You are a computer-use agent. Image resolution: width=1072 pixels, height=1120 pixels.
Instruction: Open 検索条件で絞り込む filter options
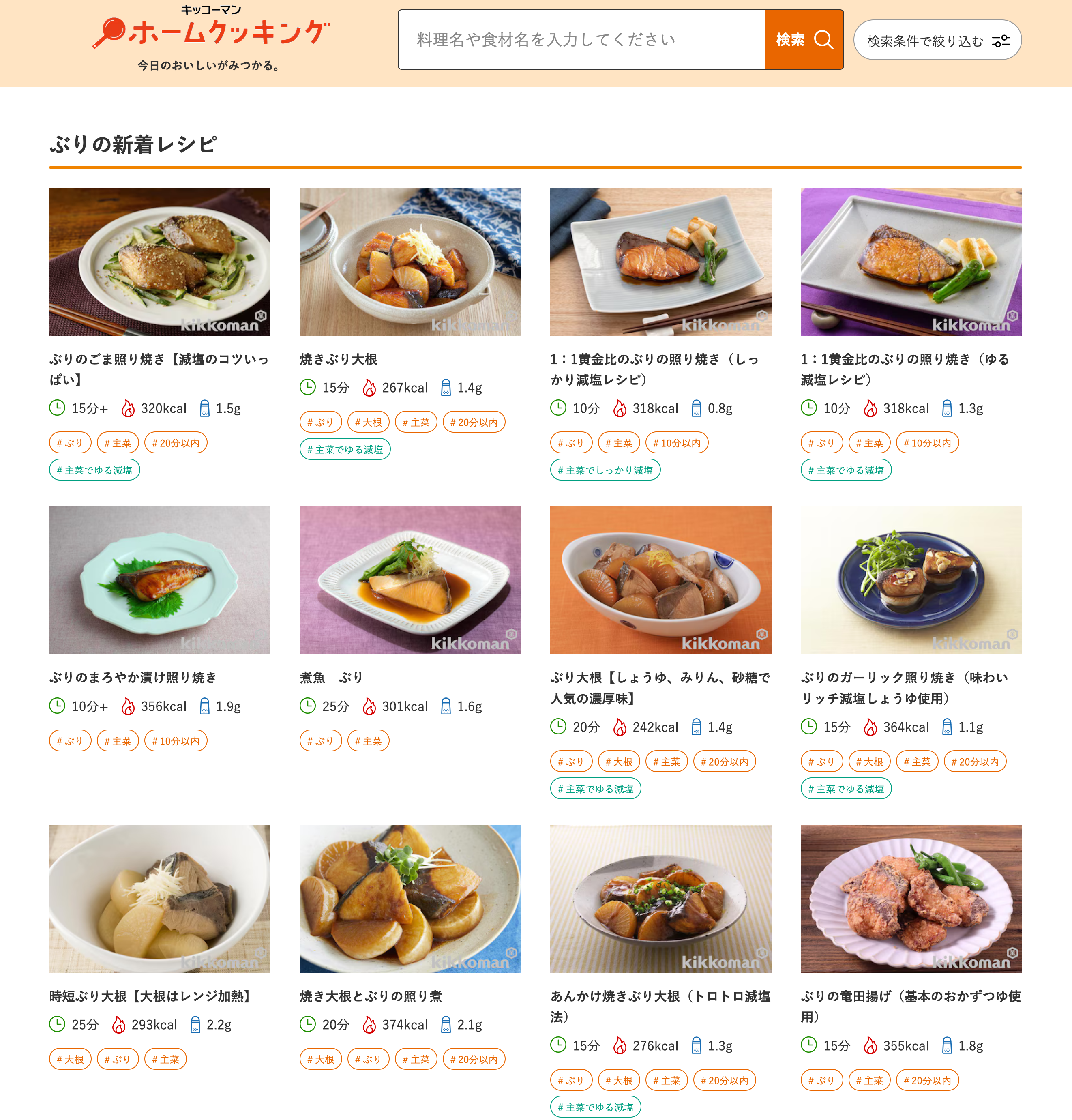(937, 41)
